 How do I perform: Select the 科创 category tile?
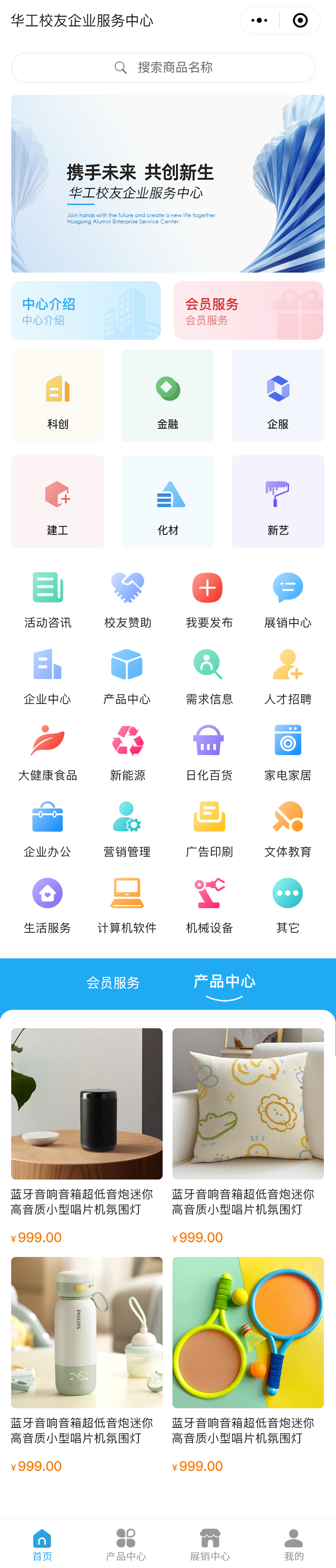click(58, 396)
